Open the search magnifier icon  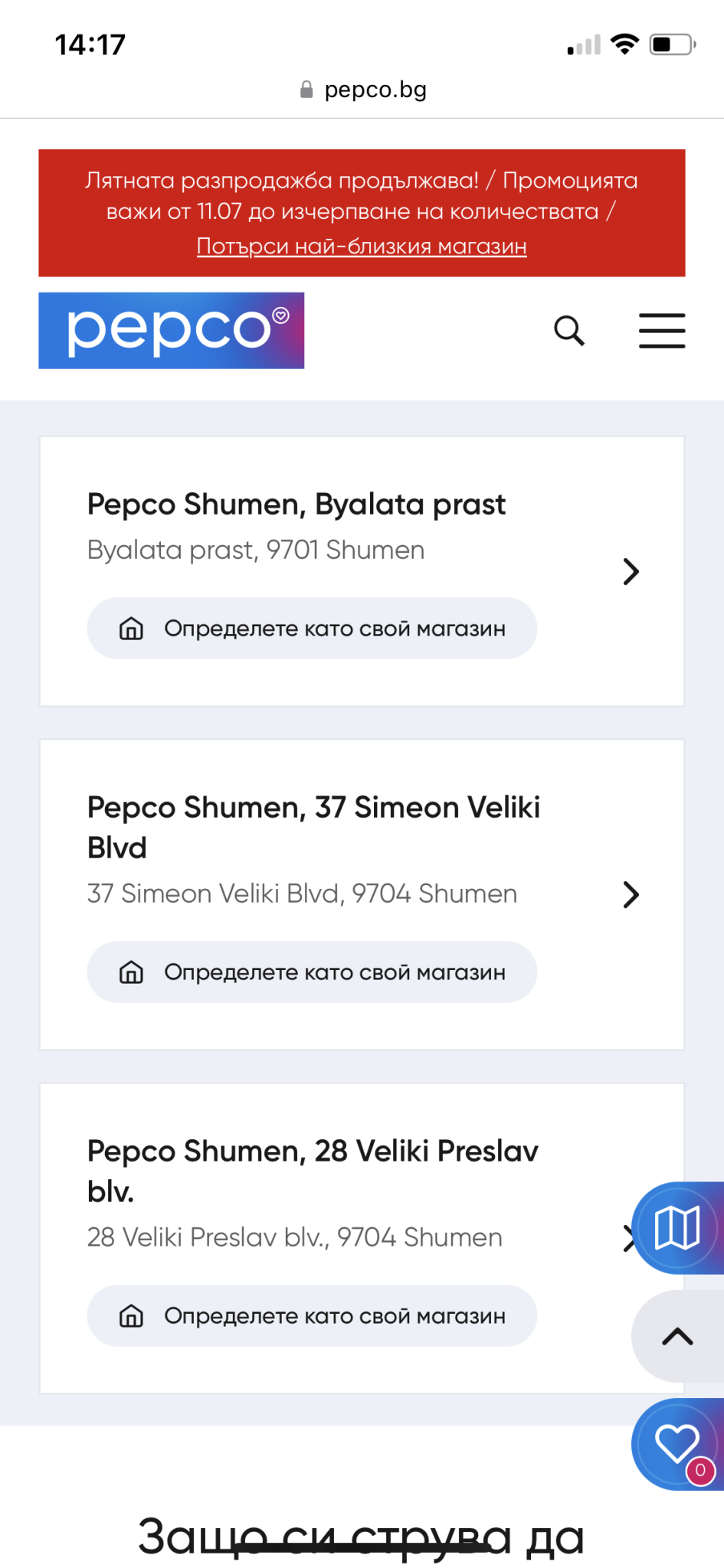pyautogui.click(x=569, y=331)
